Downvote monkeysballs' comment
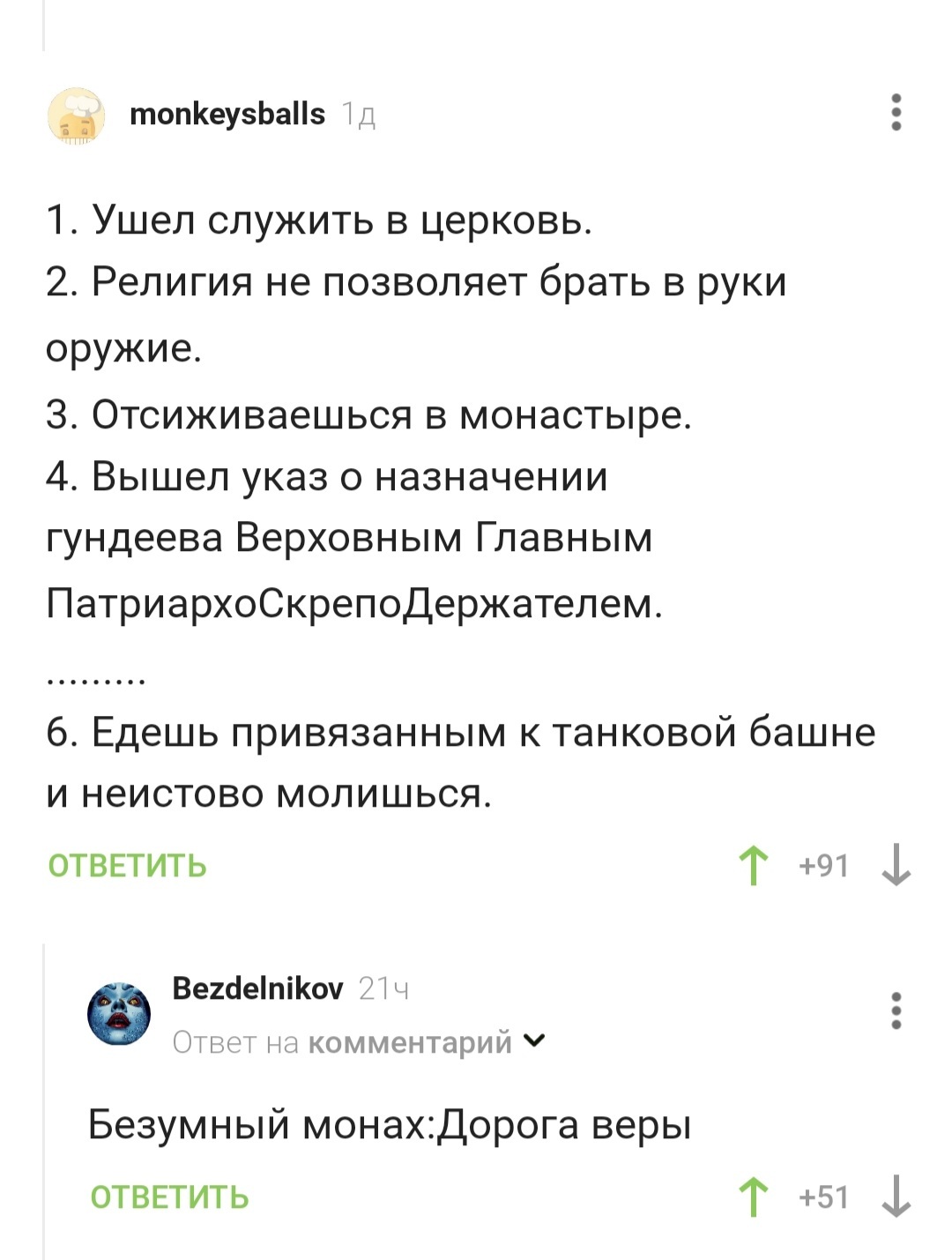The width and height of the screenshot is (952, 1260). pyautogui.click(x=896, y=865)
